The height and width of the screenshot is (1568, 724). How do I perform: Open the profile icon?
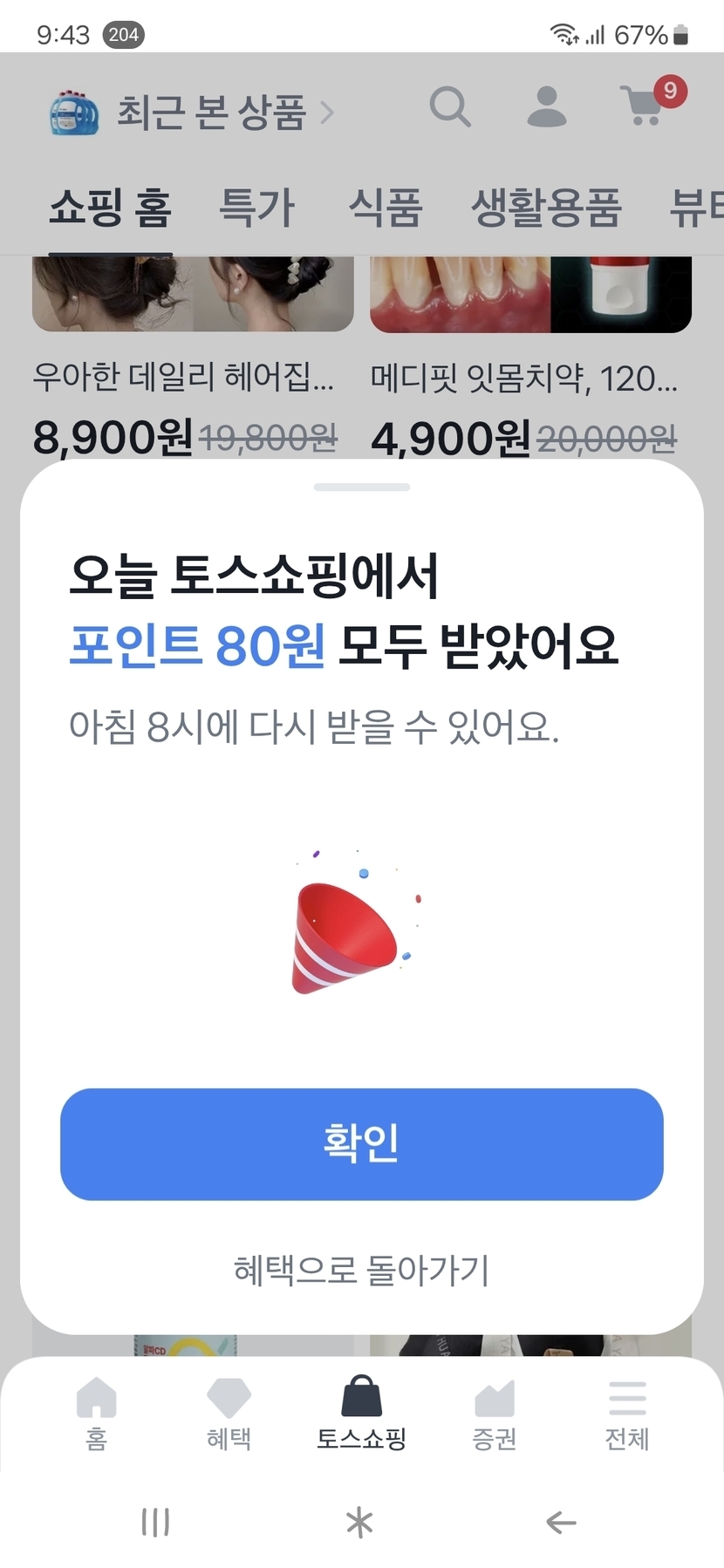[x=547, y=108]
